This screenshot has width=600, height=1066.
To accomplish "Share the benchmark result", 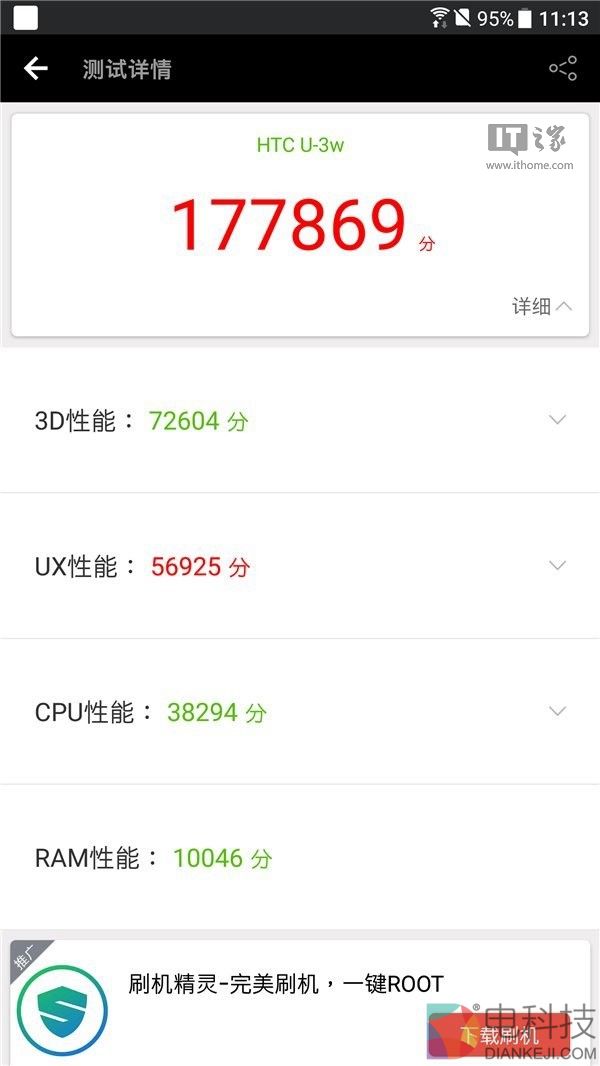I will 563,69.
